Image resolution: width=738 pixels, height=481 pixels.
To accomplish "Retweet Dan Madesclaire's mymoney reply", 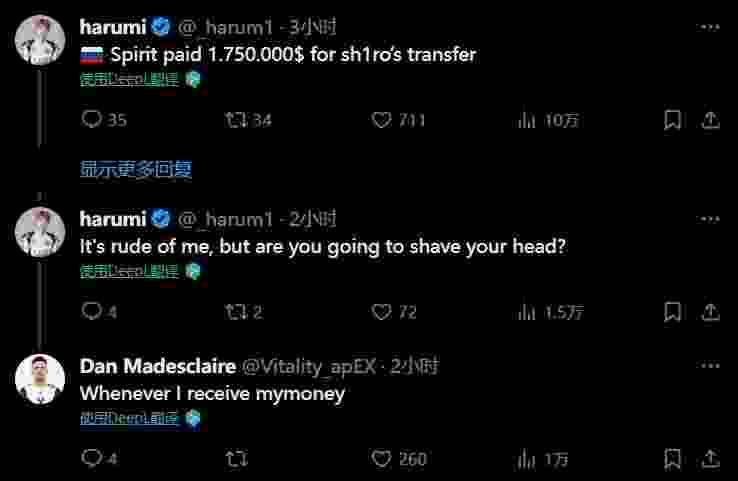I will (x=236, y=459).
